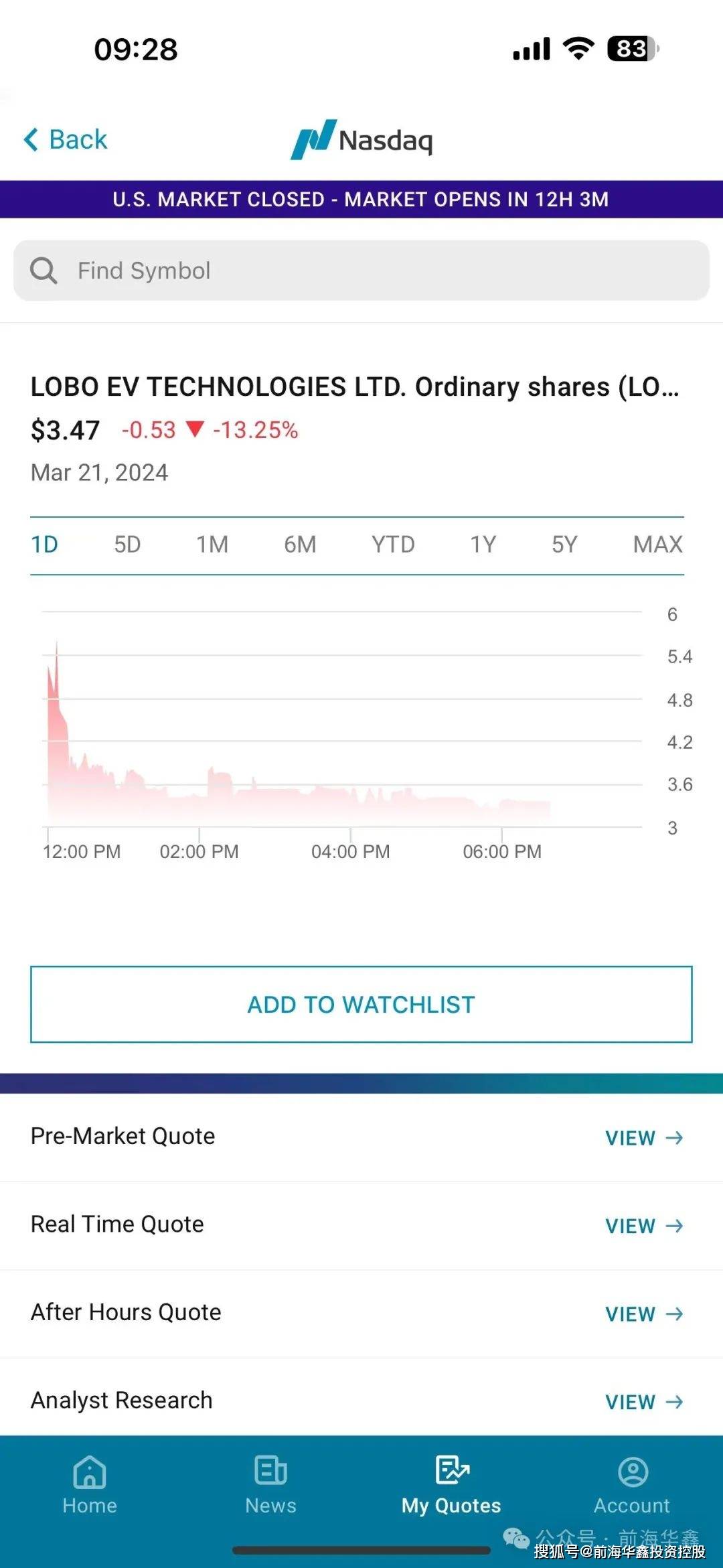
Task: Select the 6M chart period
Action: tap(300, 545)
